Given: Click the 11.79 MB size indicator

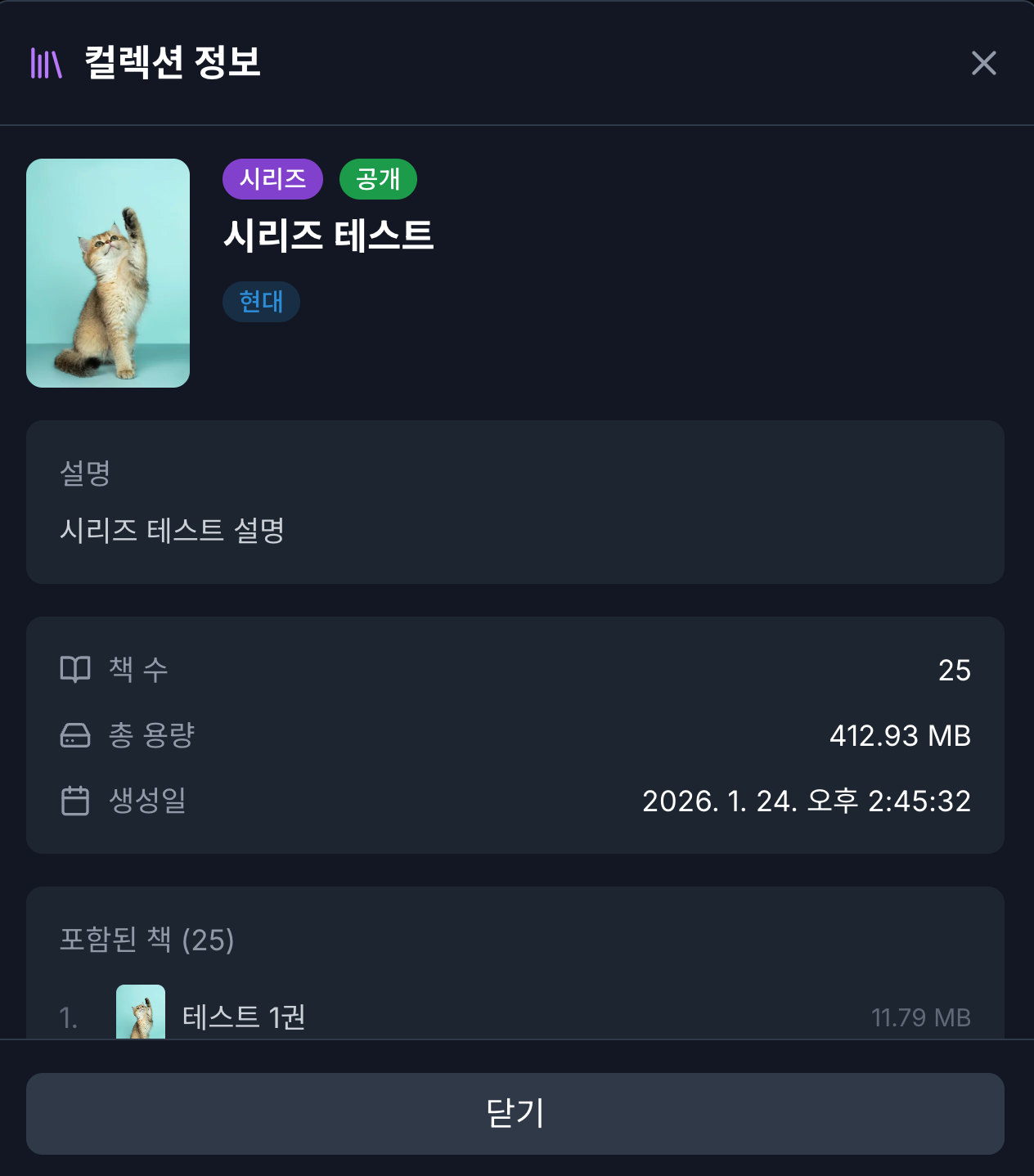Looking at the screenshot, I should tap(919, 1017).
